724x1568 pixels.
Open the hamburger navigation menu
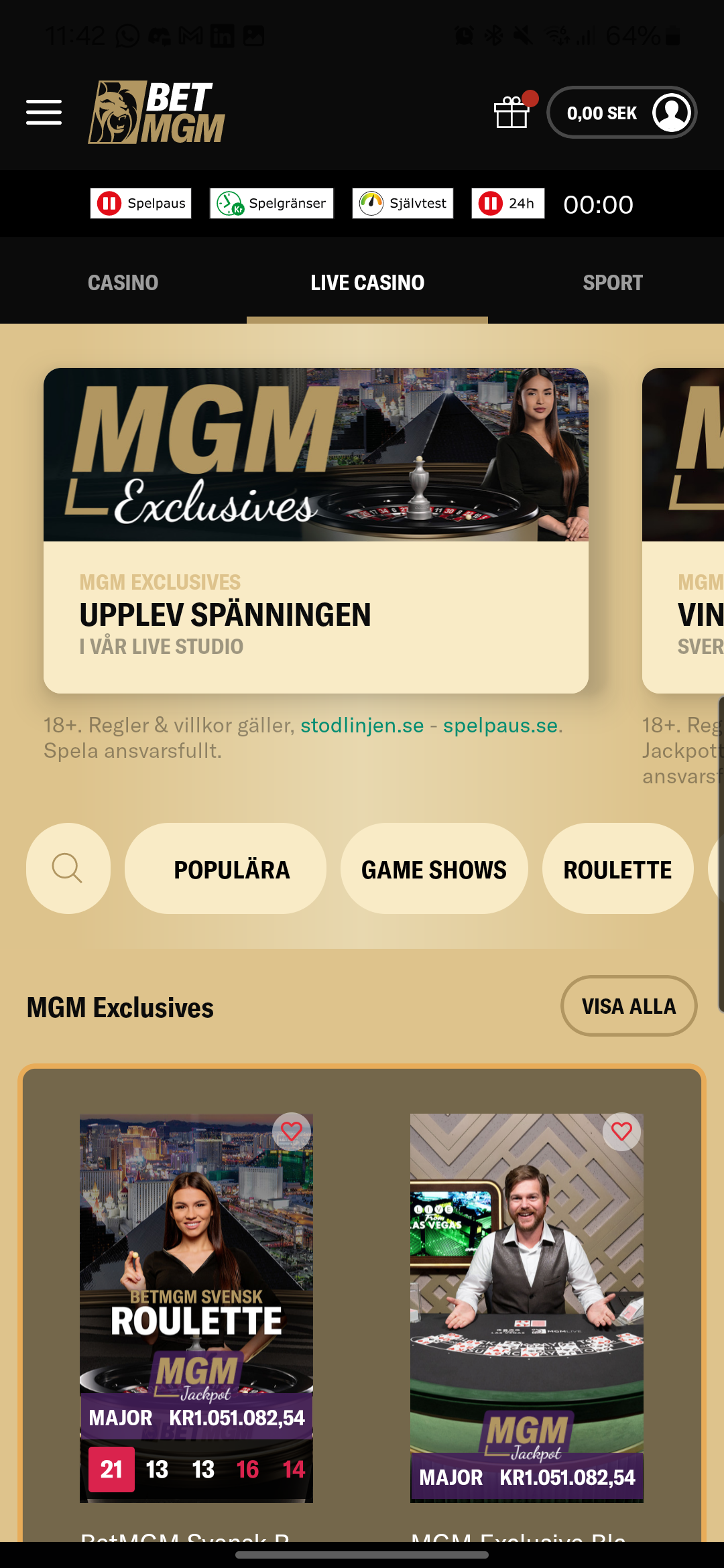pyautogui.click(x=44, y=113)
